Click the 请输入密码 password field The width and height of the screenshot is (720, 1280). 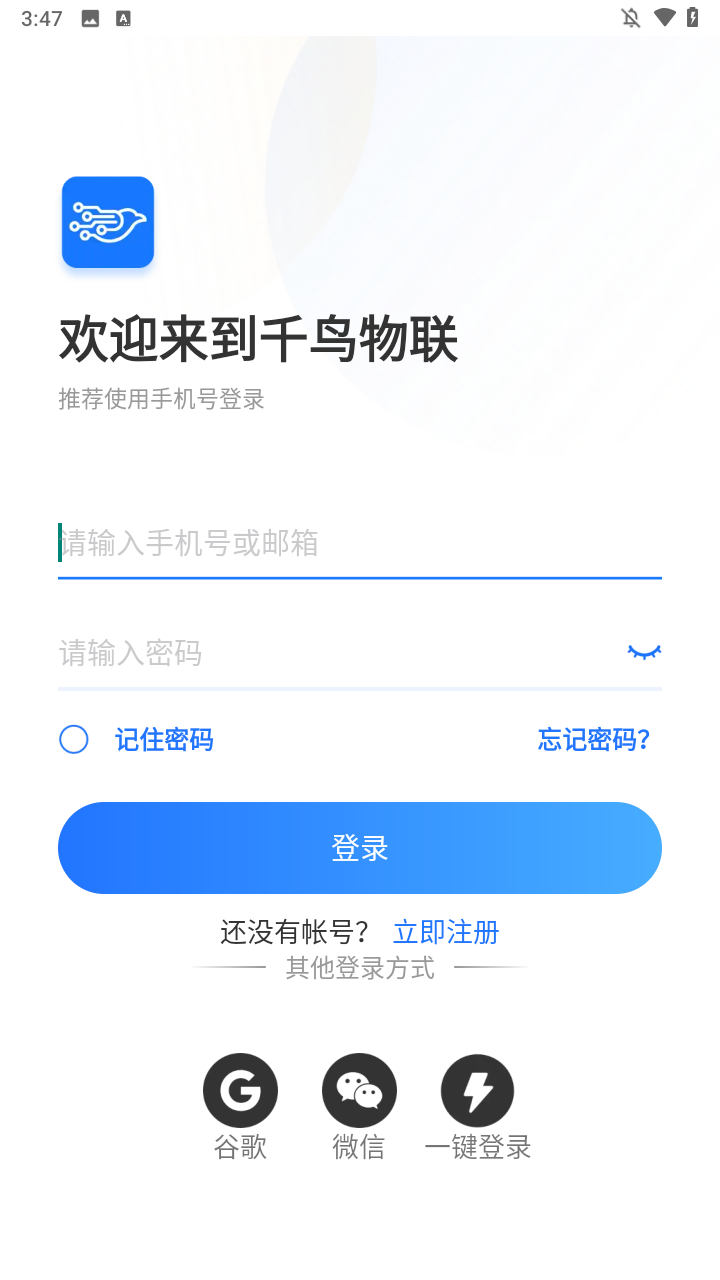pos(300,652)
